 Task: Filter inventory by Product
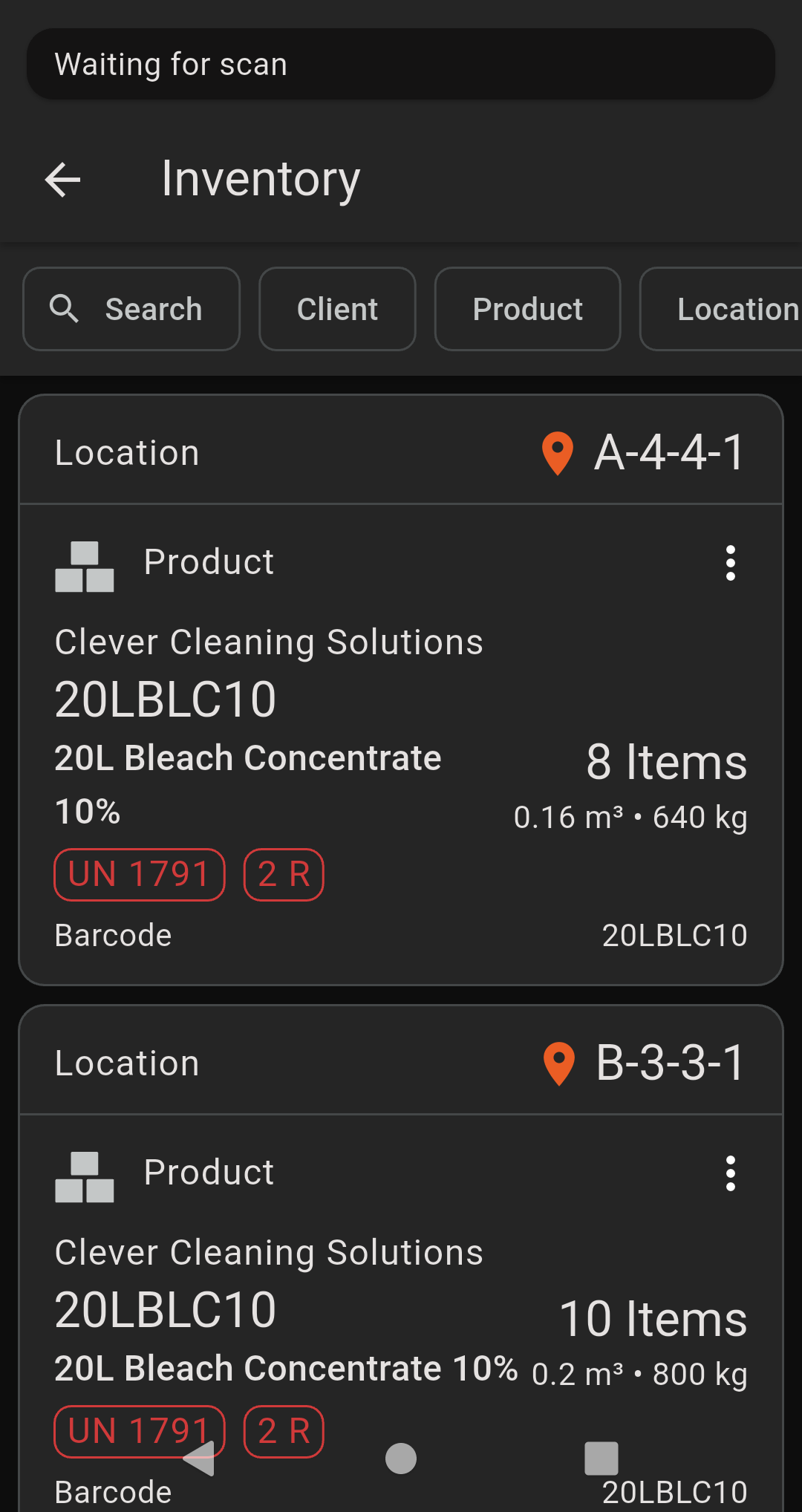527,309
